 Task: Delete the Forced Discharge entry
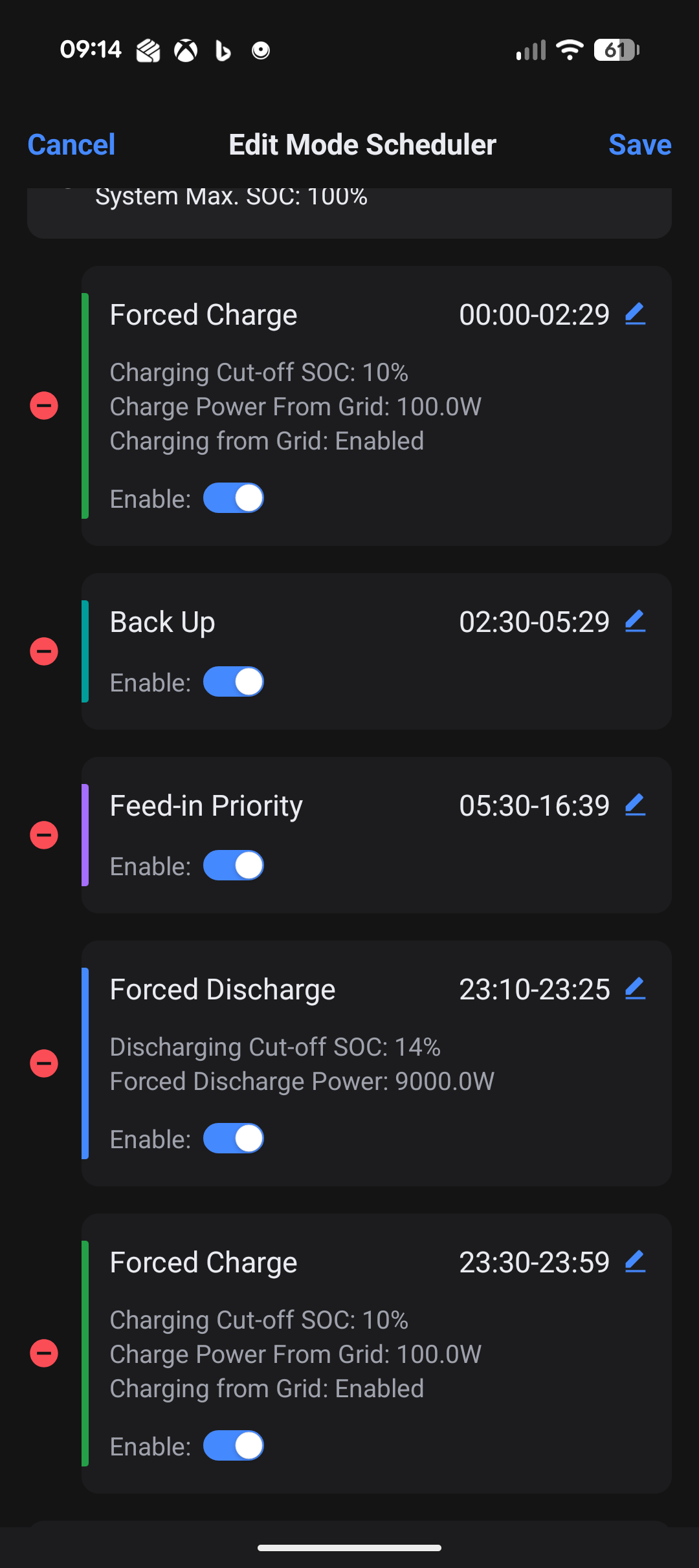(44, 1063)
